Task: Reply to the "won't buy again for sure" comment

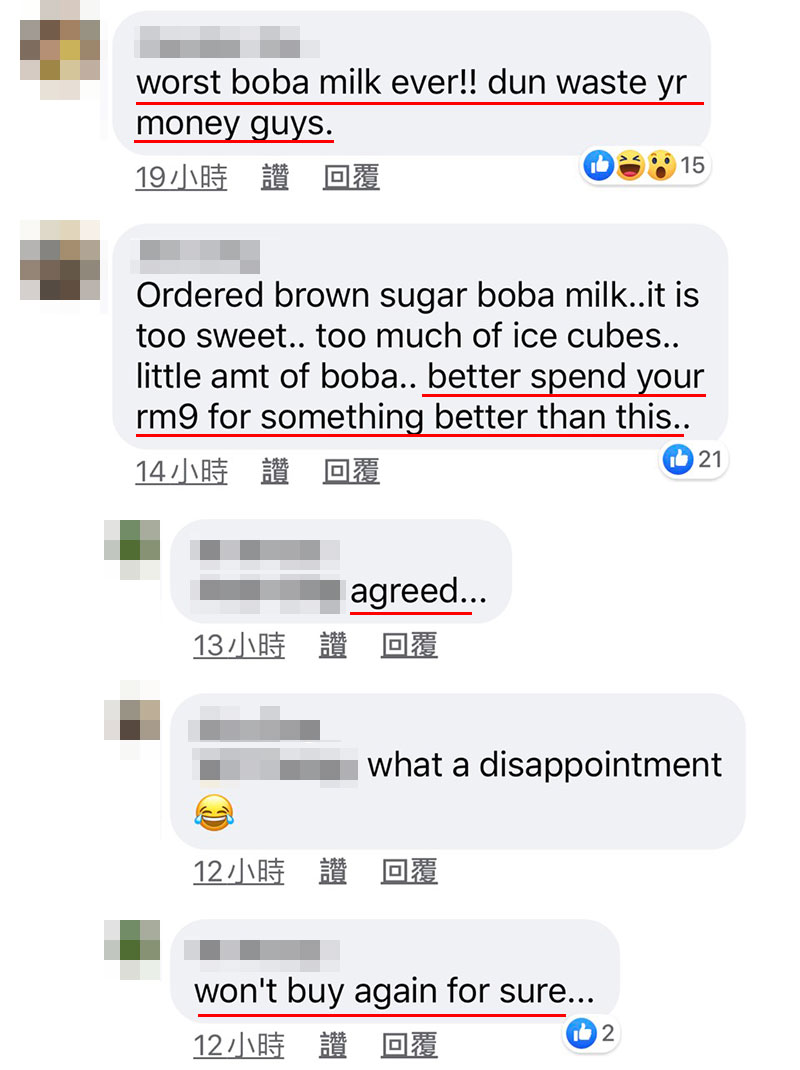Action: pyautogui.click(x=409, y=1046)
